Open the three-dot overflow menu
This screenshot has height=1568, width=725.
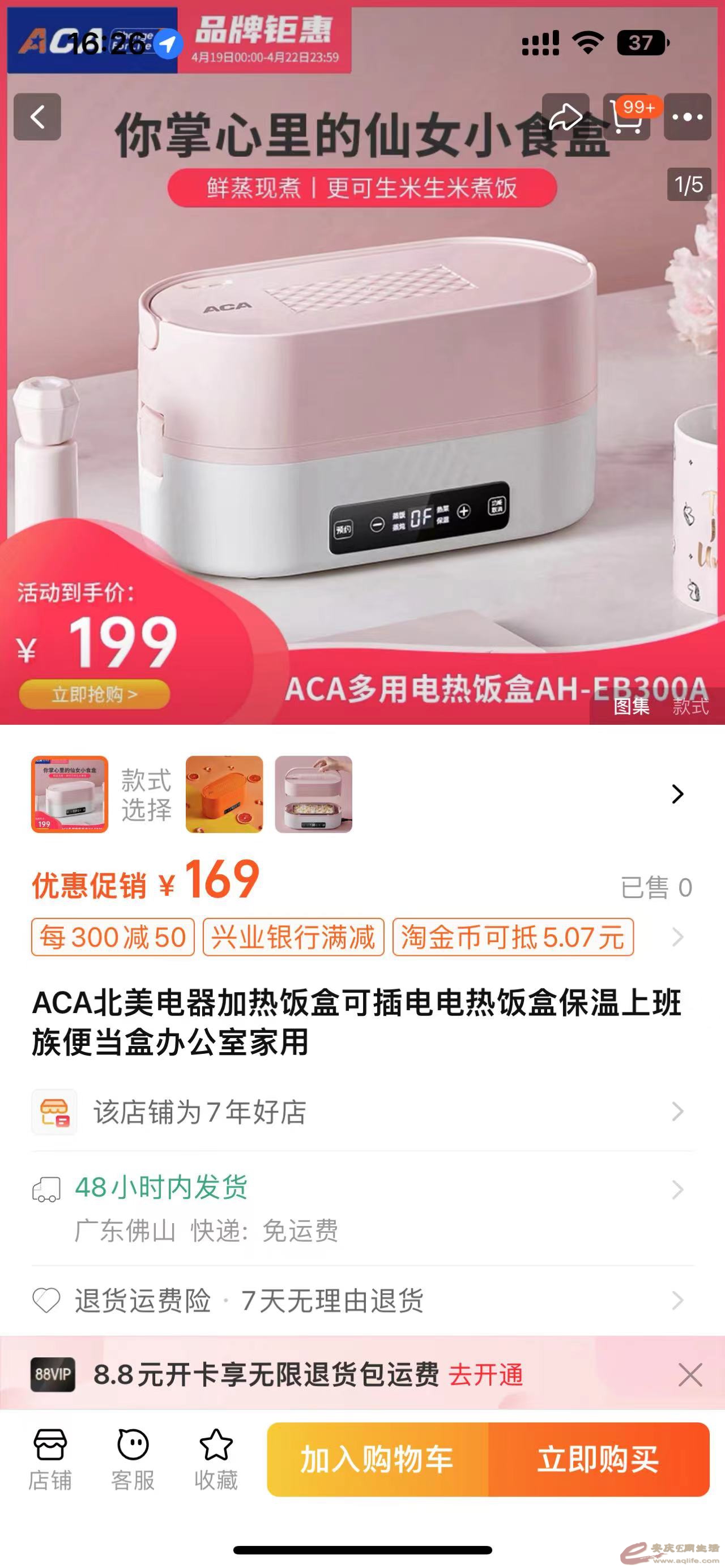[687, 117]
